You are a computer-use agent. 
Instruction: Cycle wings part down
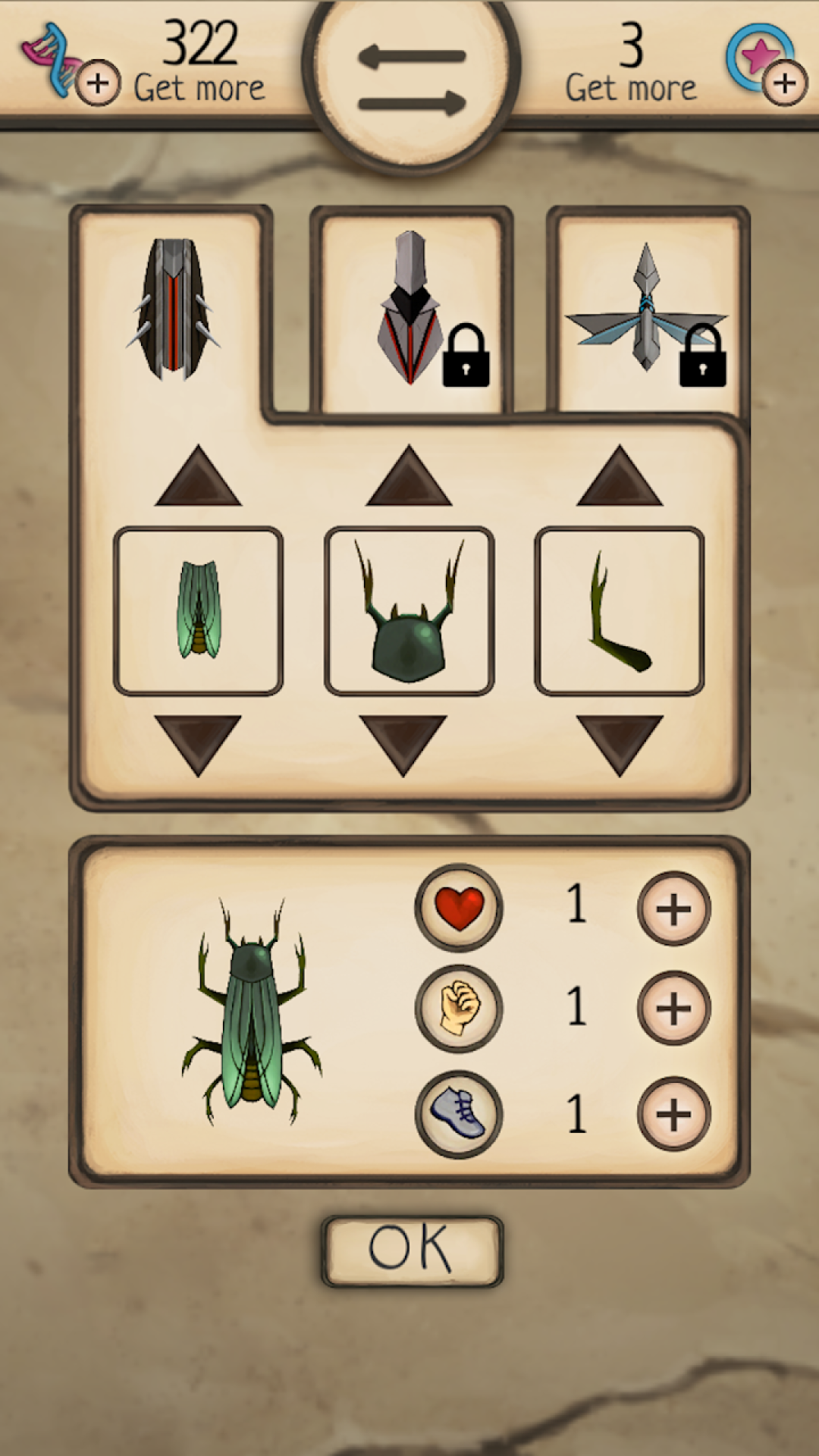[x=198, y=743]
